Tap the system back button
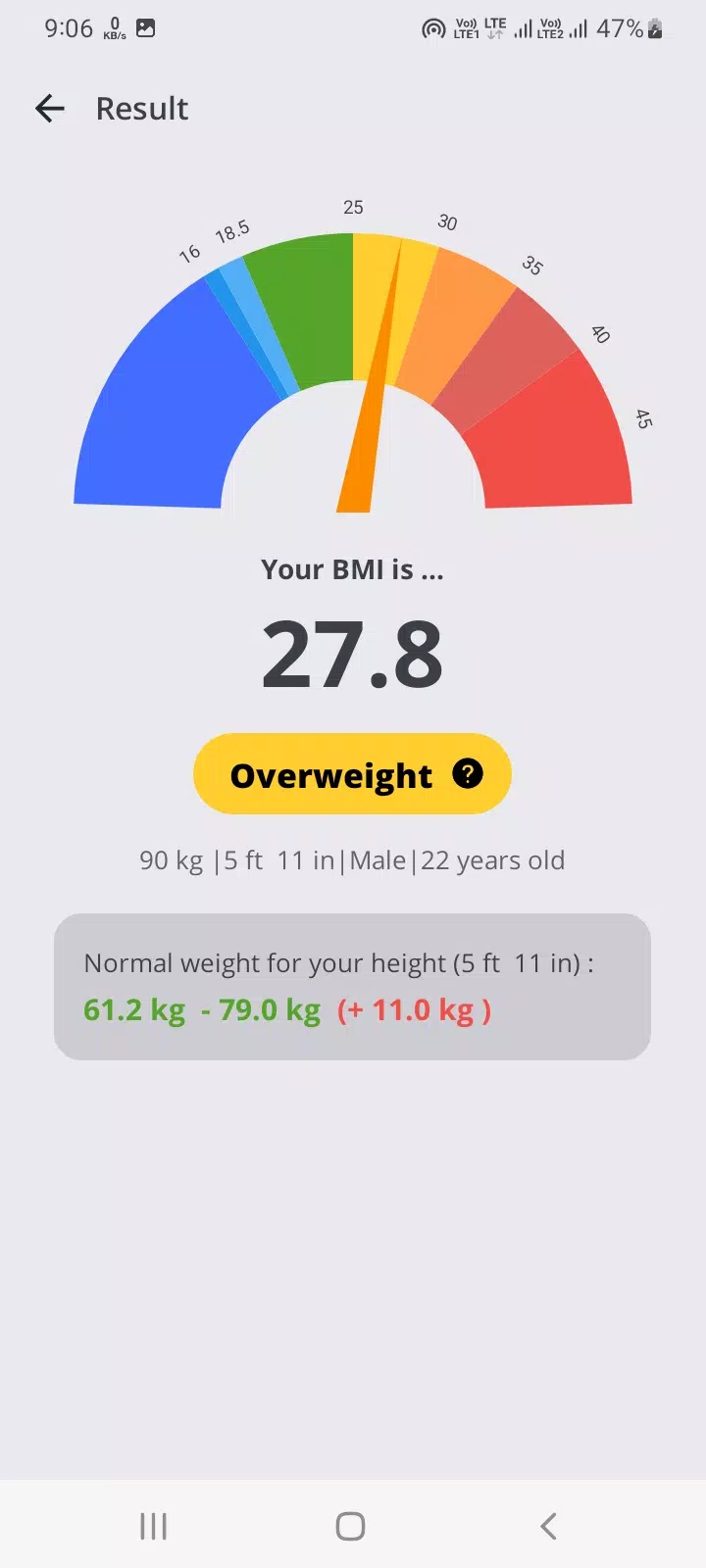706x1568 pixels. 548,1526
